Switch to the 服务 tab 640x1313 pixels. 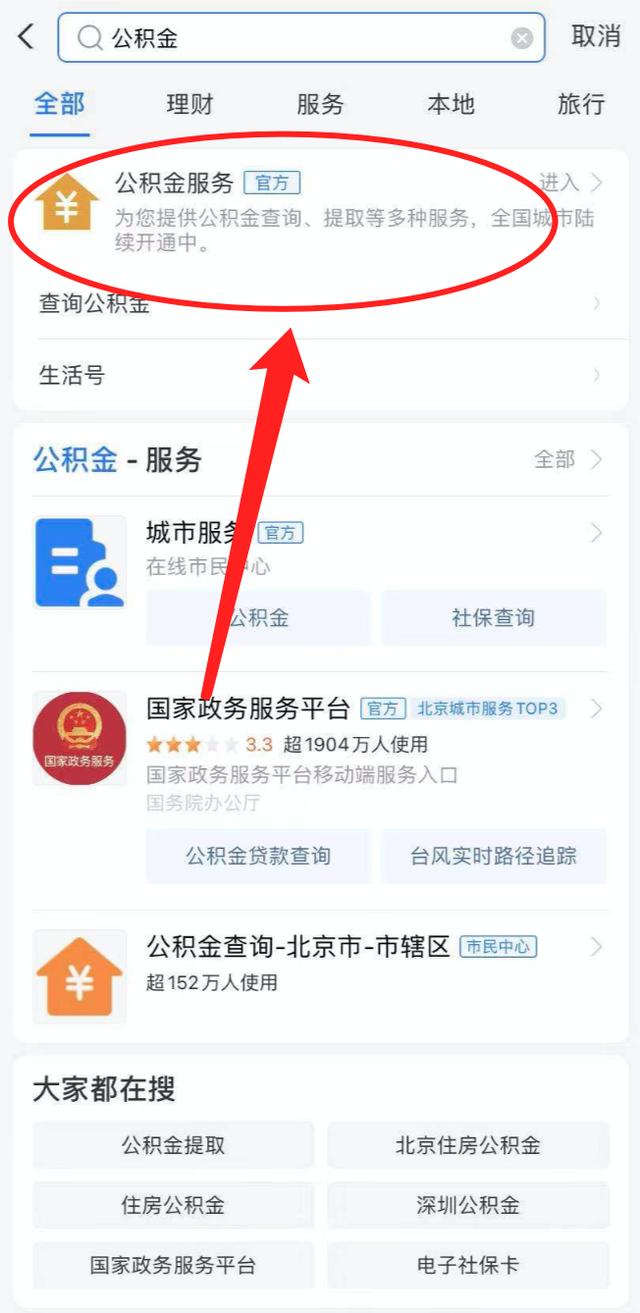320,104
